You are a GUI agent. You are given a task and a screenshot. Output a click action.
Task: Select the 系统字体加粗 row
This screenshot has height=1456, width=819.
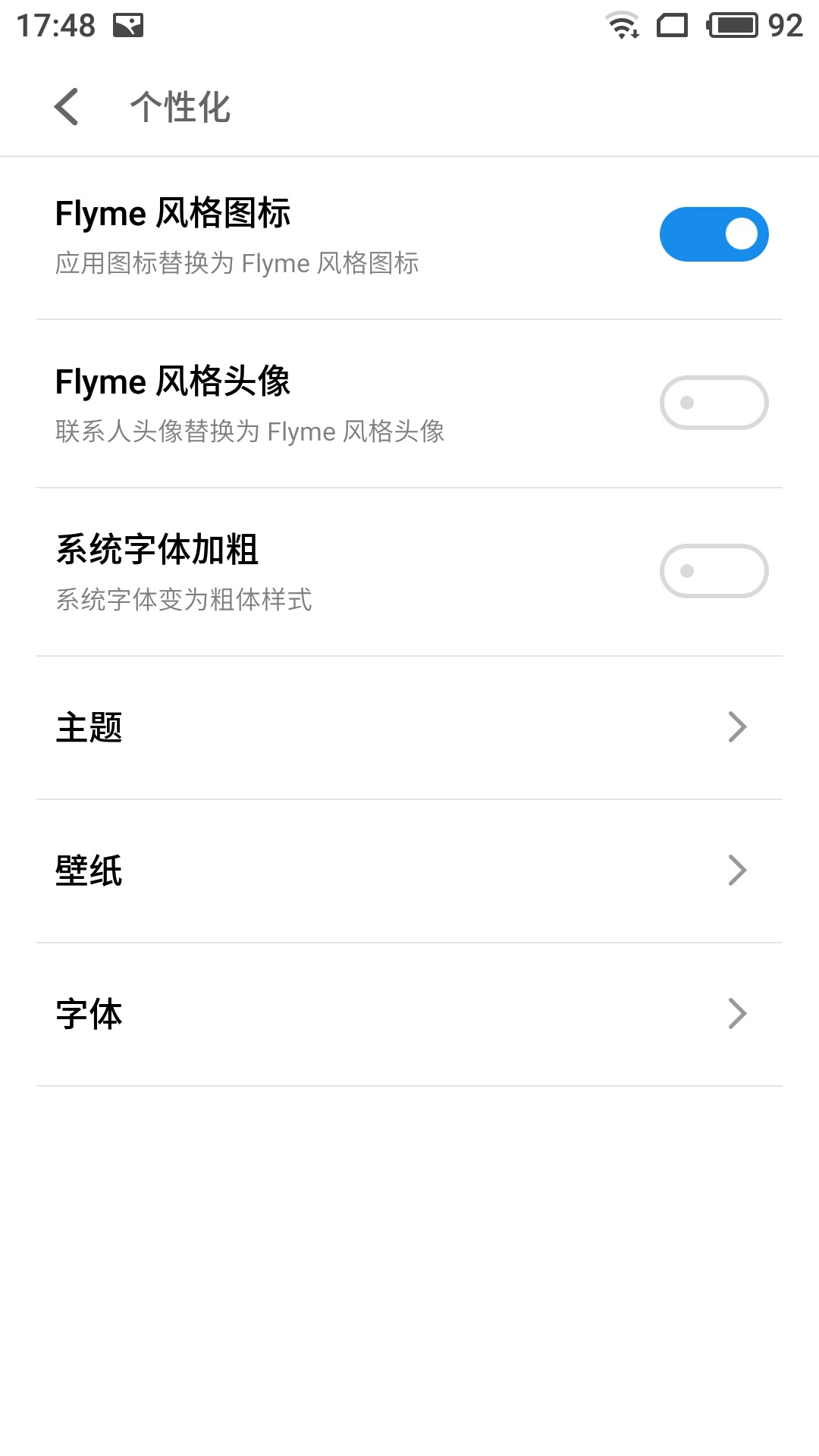(x=303, y=571)
